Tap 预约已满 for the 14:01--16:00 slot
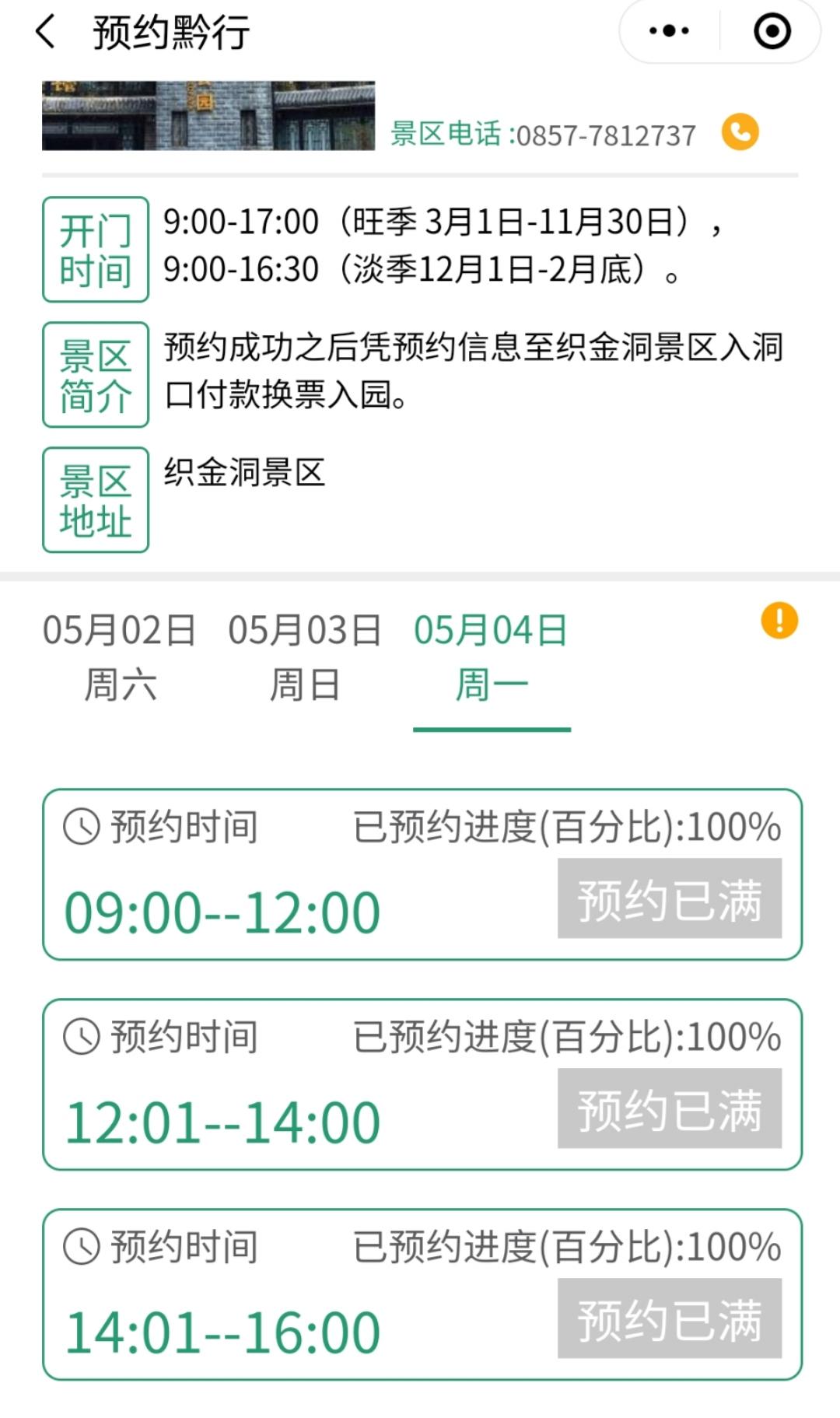 pyautogui.click(x=669, y=1318)
